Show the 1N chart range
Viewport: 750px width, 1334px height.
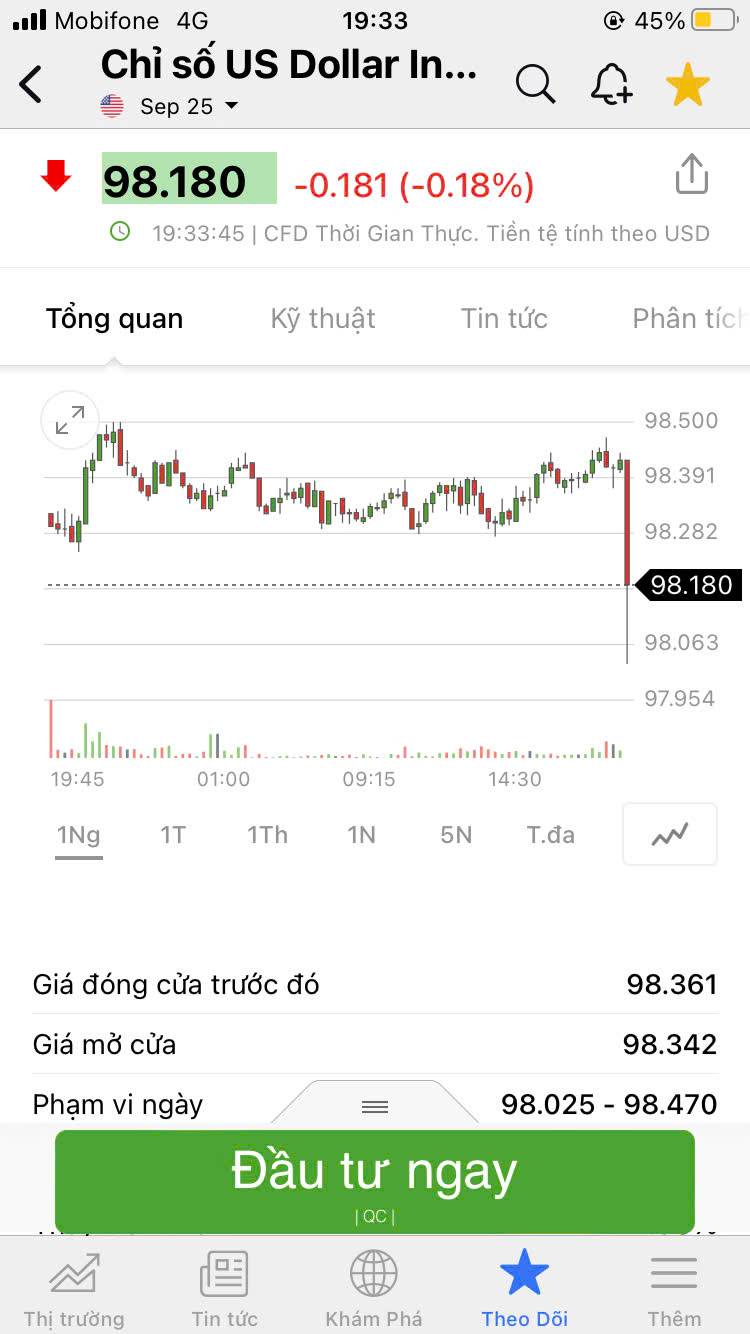[361, 834]
